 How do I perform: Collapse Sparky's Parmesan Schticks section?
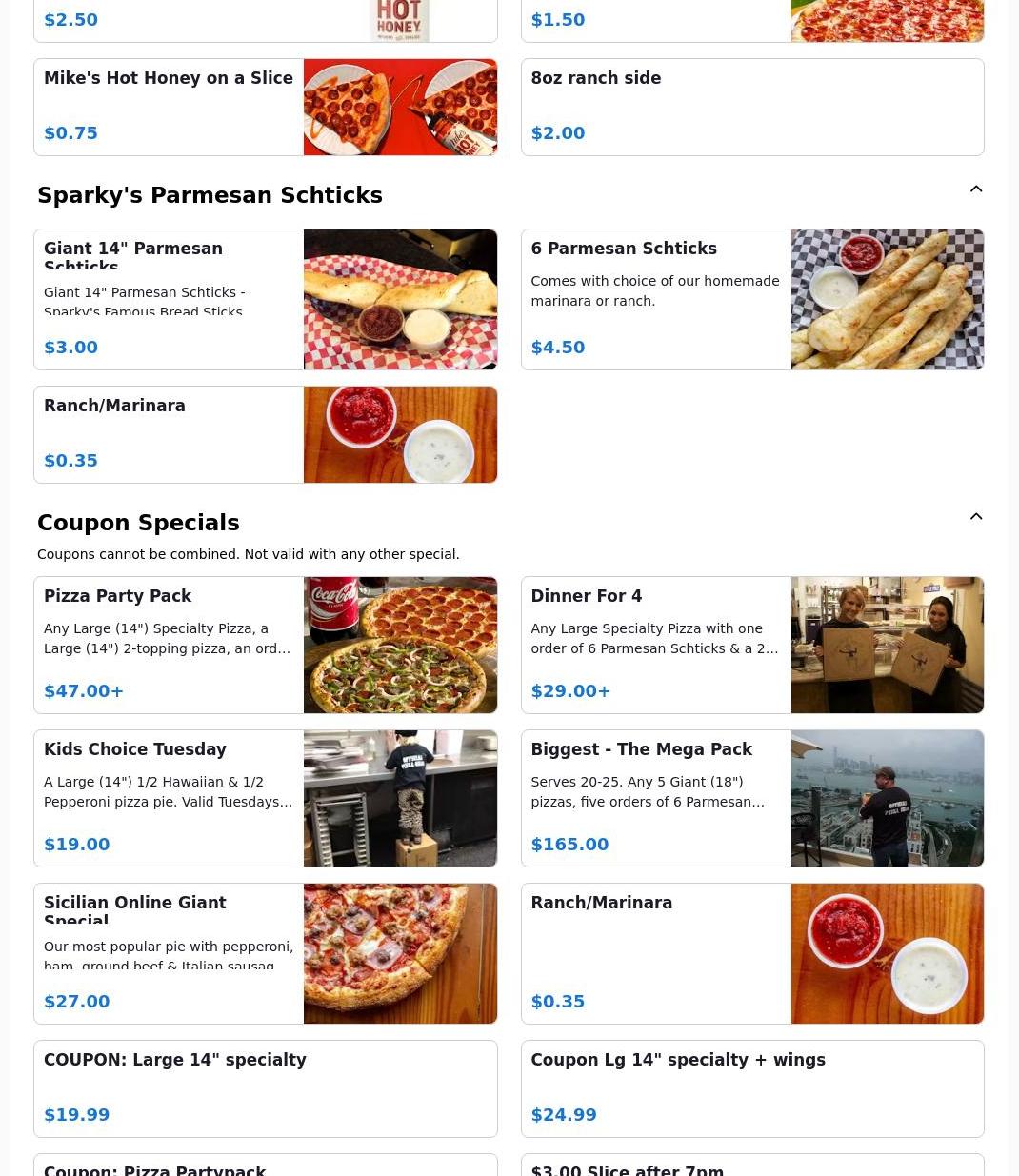click(975, 189)
